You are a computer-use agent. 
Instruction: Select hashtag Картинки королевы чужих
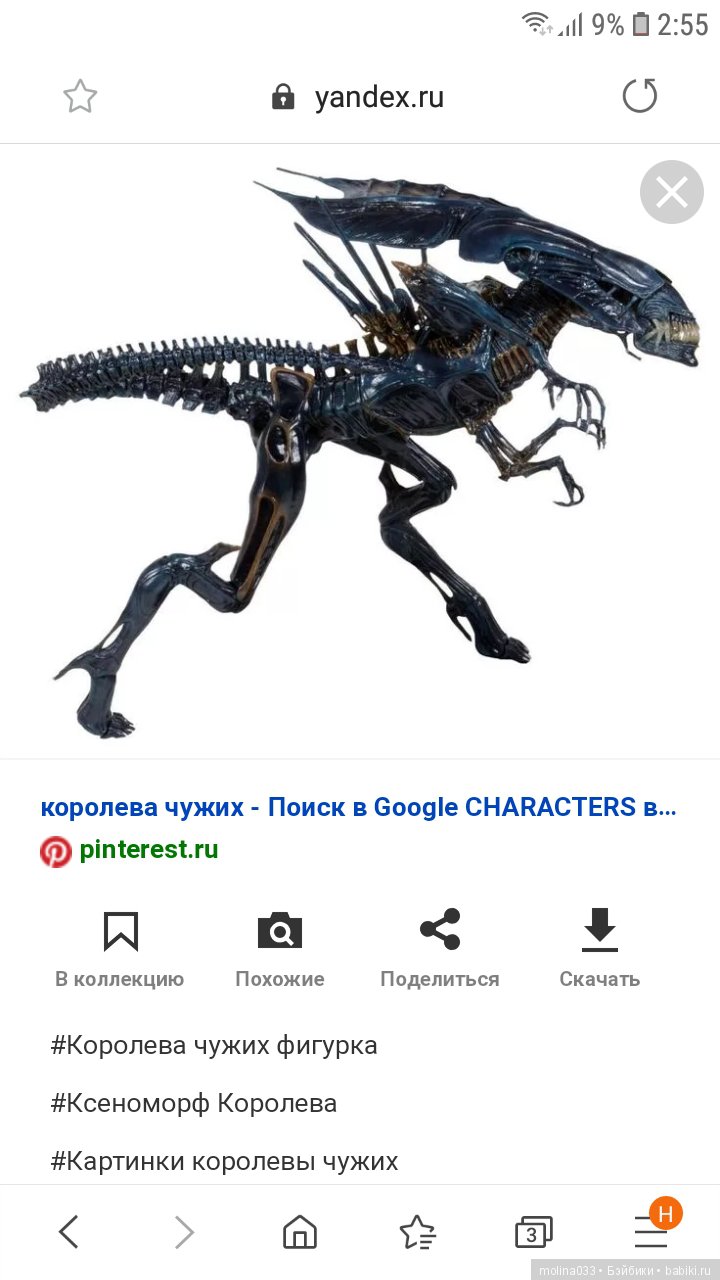point(224,1162)
